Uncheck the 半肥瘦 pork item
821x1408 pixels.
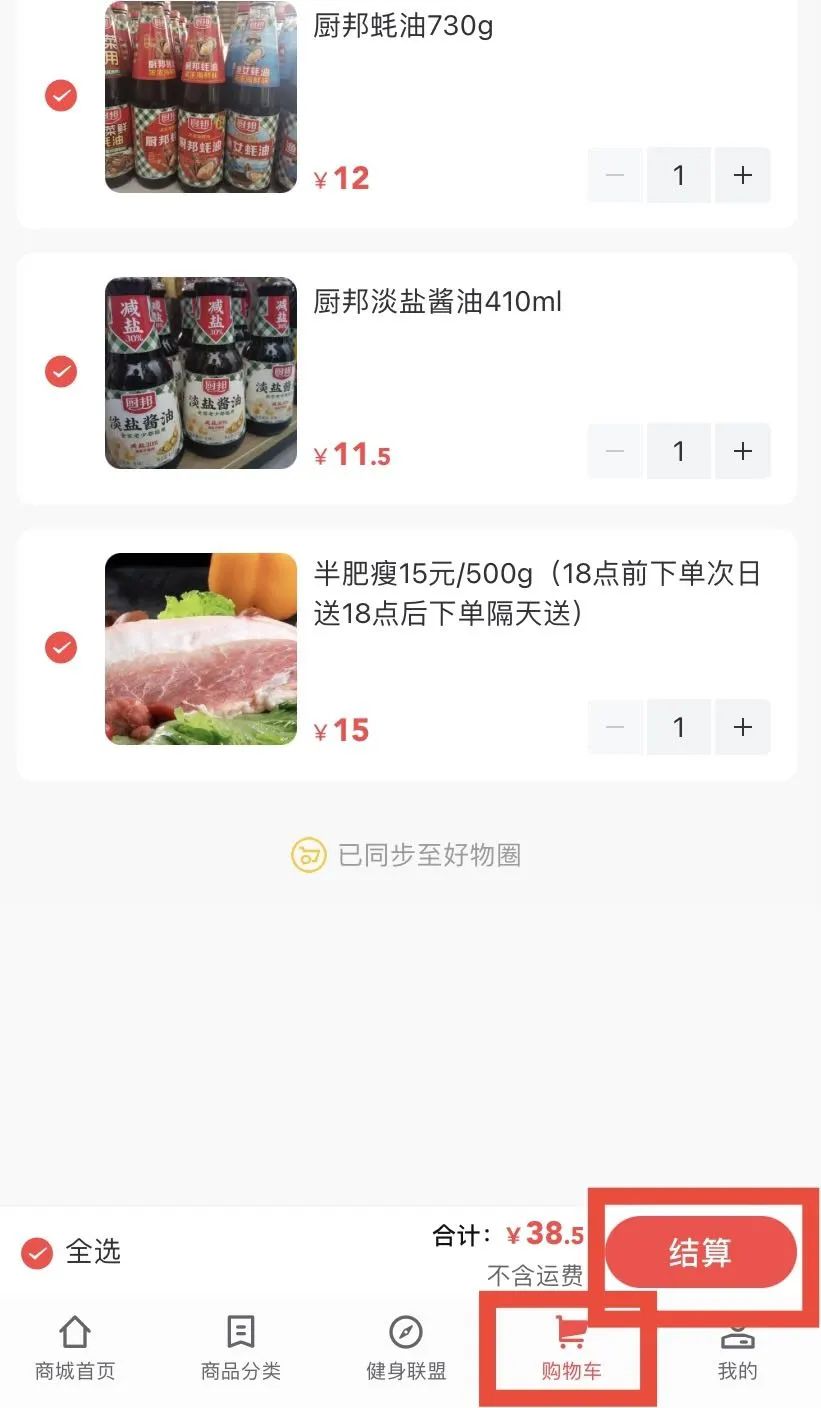tap(61, 648)
